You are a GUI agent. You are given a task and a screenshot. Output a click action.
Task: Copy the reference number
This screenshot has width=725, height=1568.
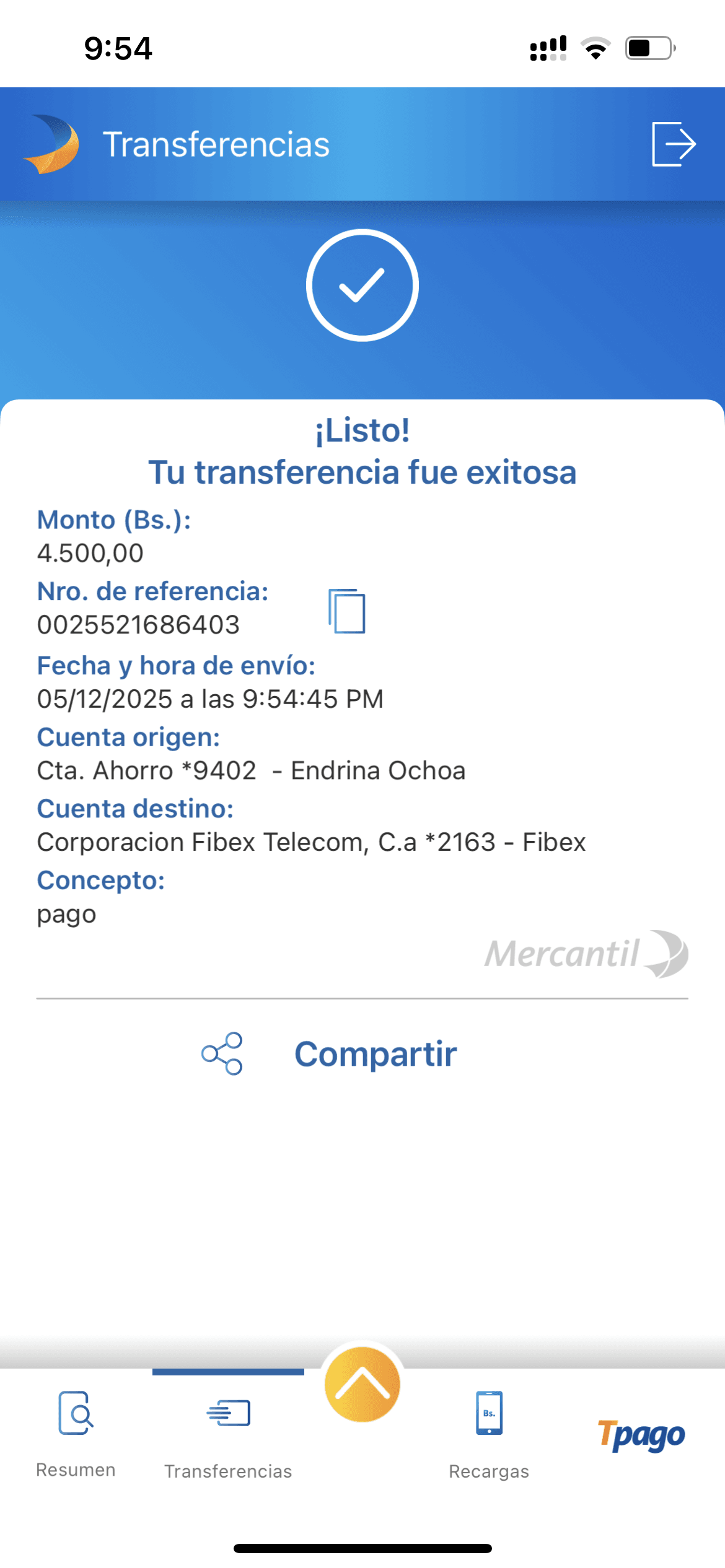pyautogui.click(x=347, y=611)
